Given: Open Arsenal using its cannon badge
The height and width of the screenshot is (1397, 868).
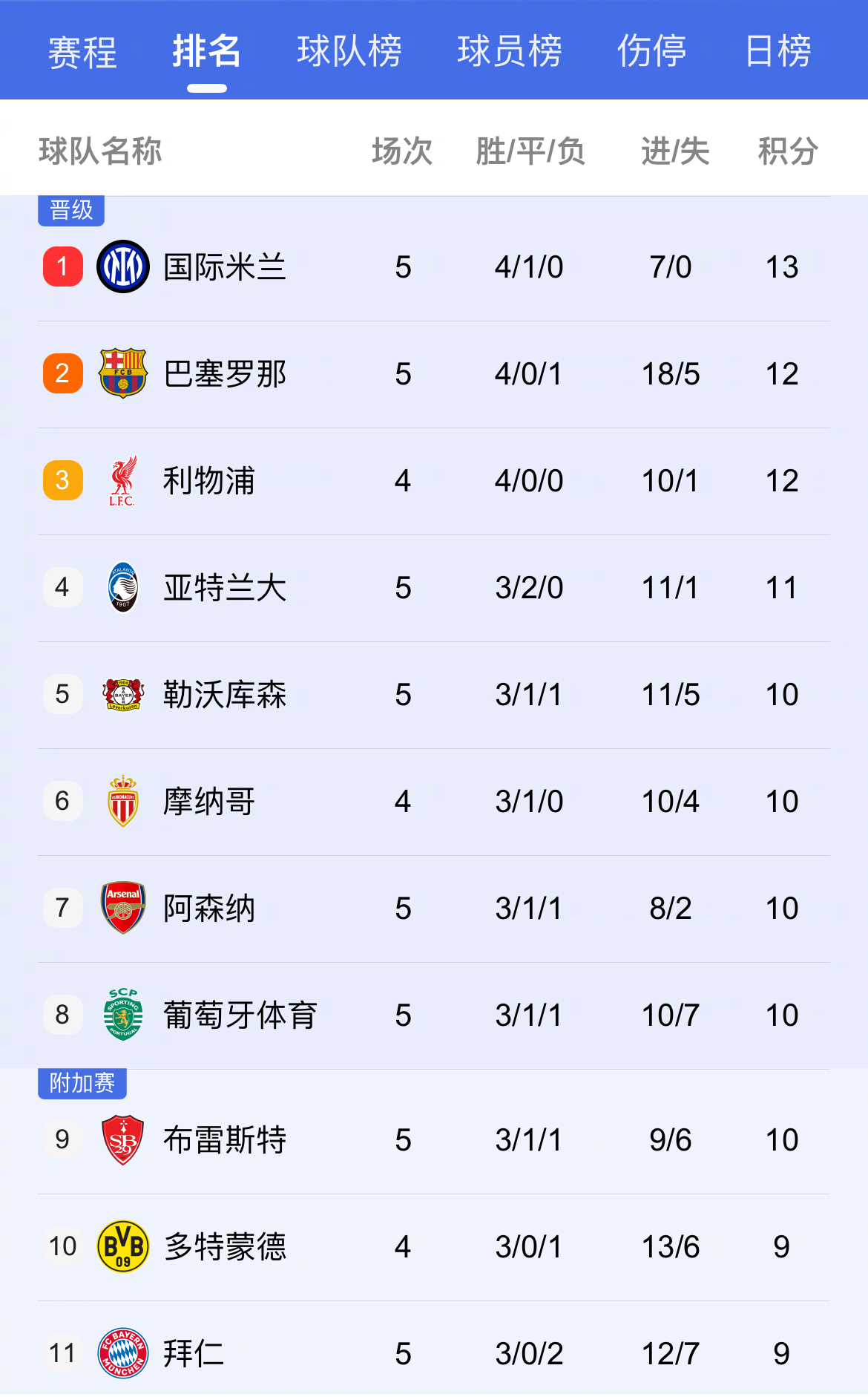Looking at the screenshot, I should tap(122, 908).
